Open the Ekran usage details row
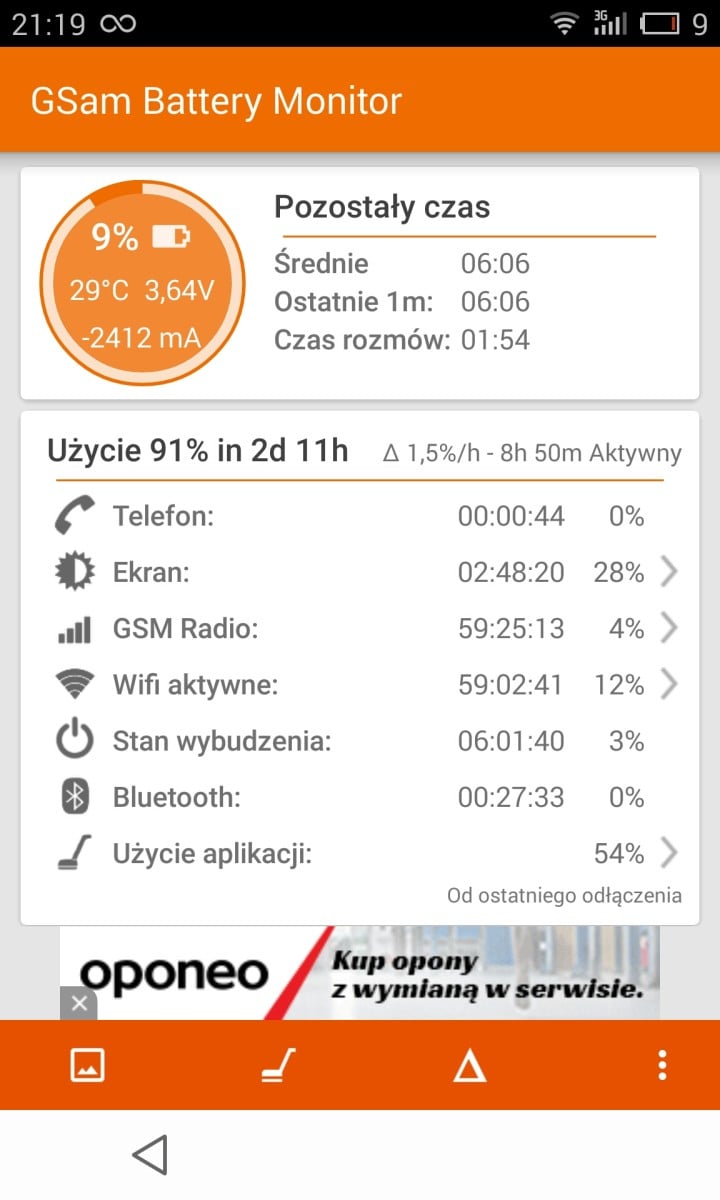The width and height of the screenshot is (720, 1200). click(360, 572)
